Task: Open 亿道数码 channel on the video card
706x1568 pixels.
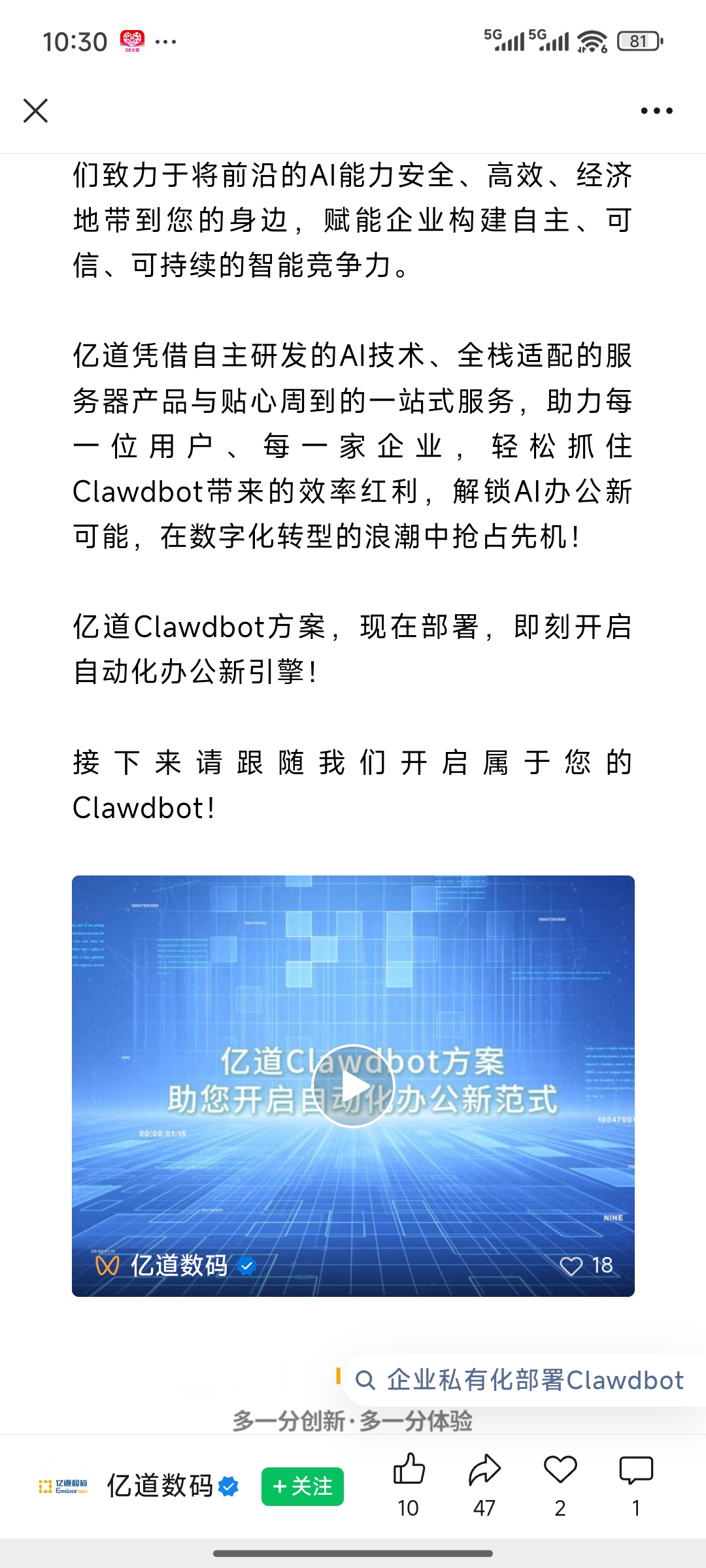Action: click(178, 1266)
